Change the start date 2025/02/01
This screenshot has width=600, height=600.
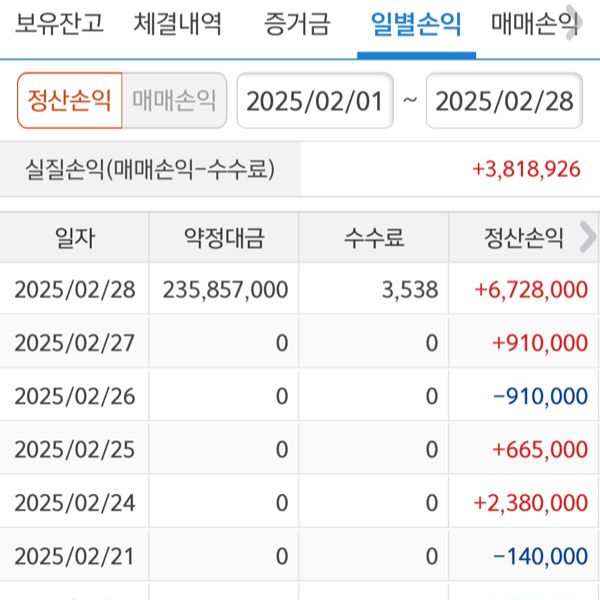point(315,101)
